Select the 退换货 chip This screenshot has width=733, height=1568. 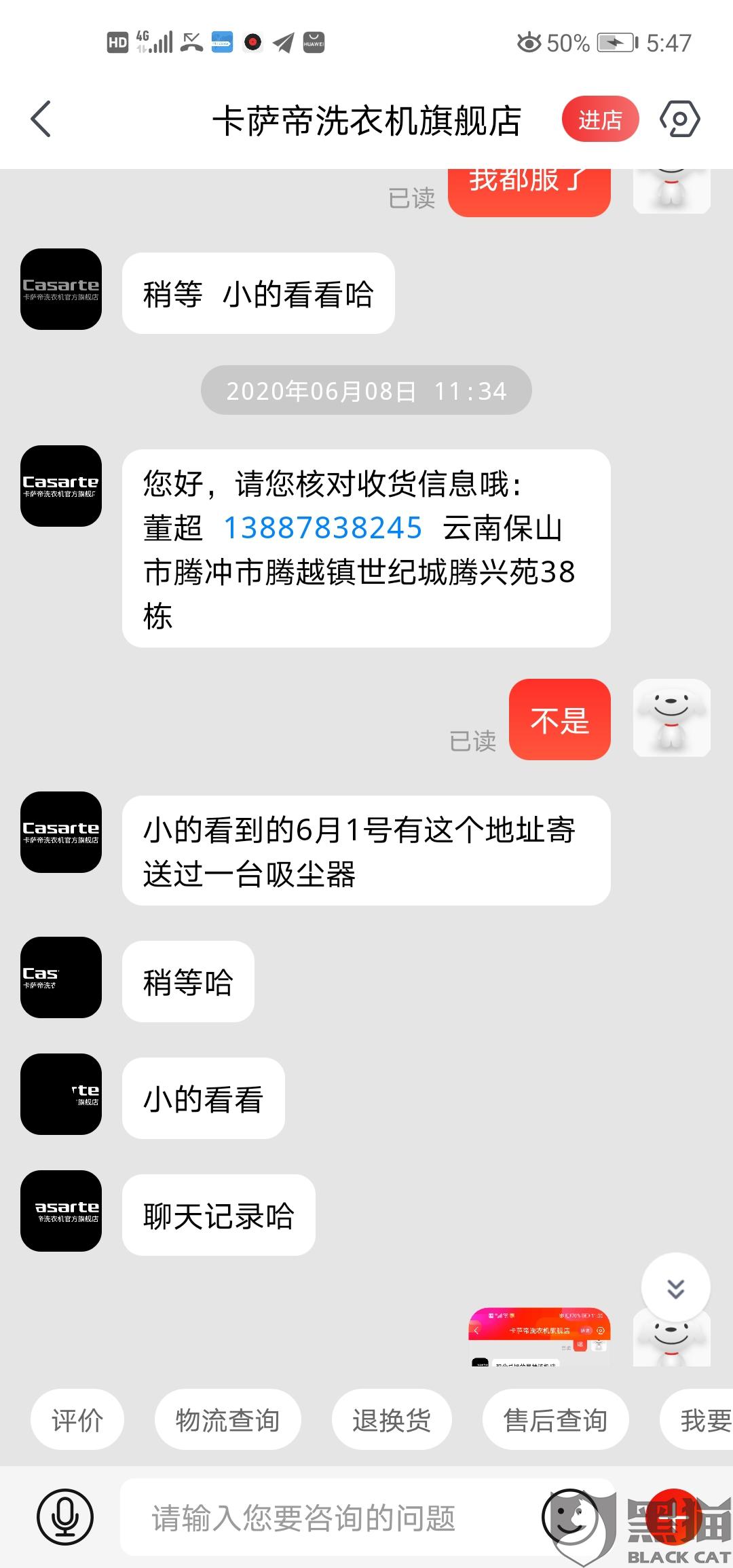392,1420
